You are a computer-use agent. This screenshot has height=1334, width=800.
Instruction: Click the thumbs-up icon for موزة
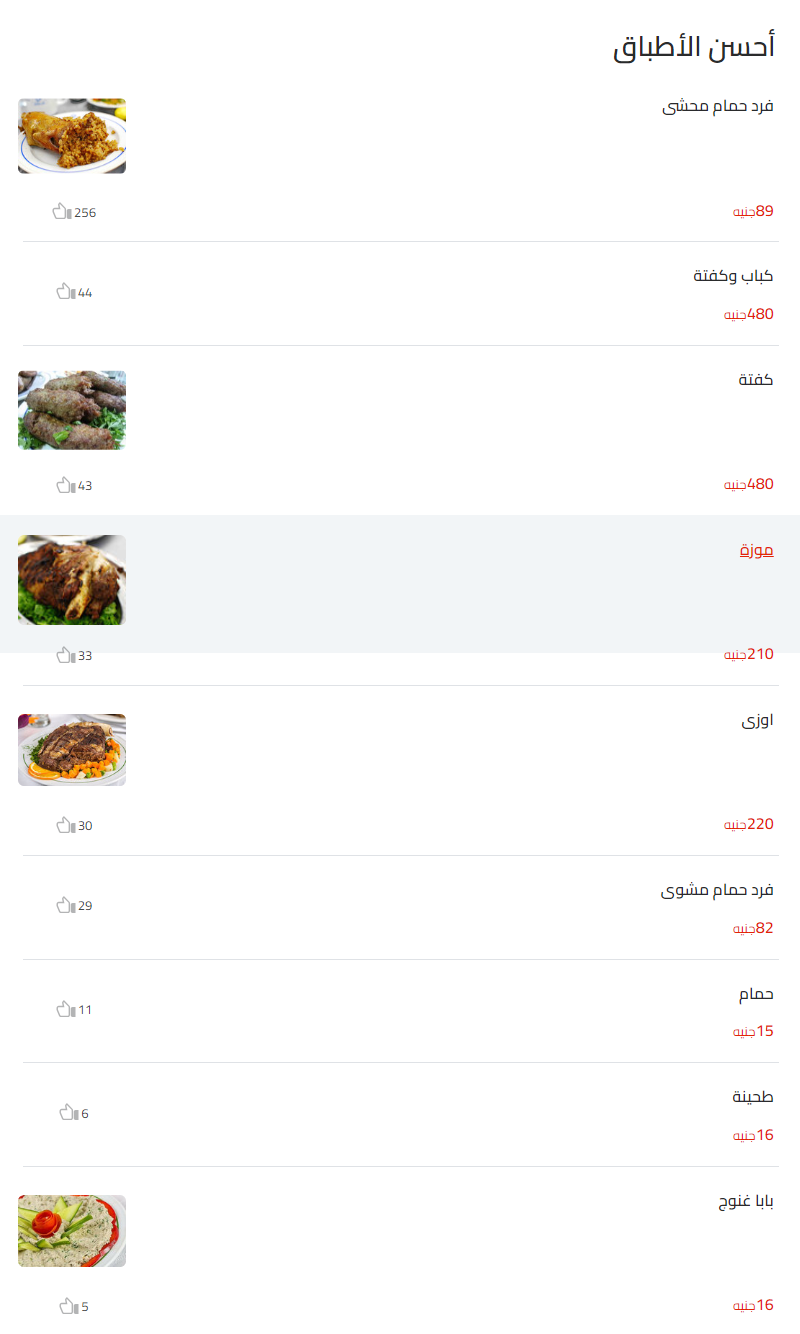click(62, 655)
